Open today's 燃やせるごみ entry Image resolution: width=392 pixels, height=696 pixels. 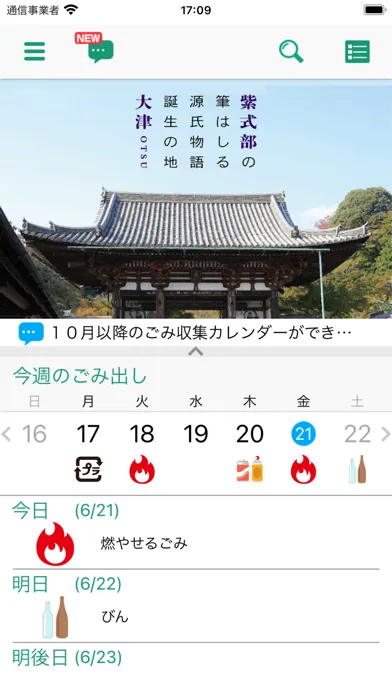point(196,544)
